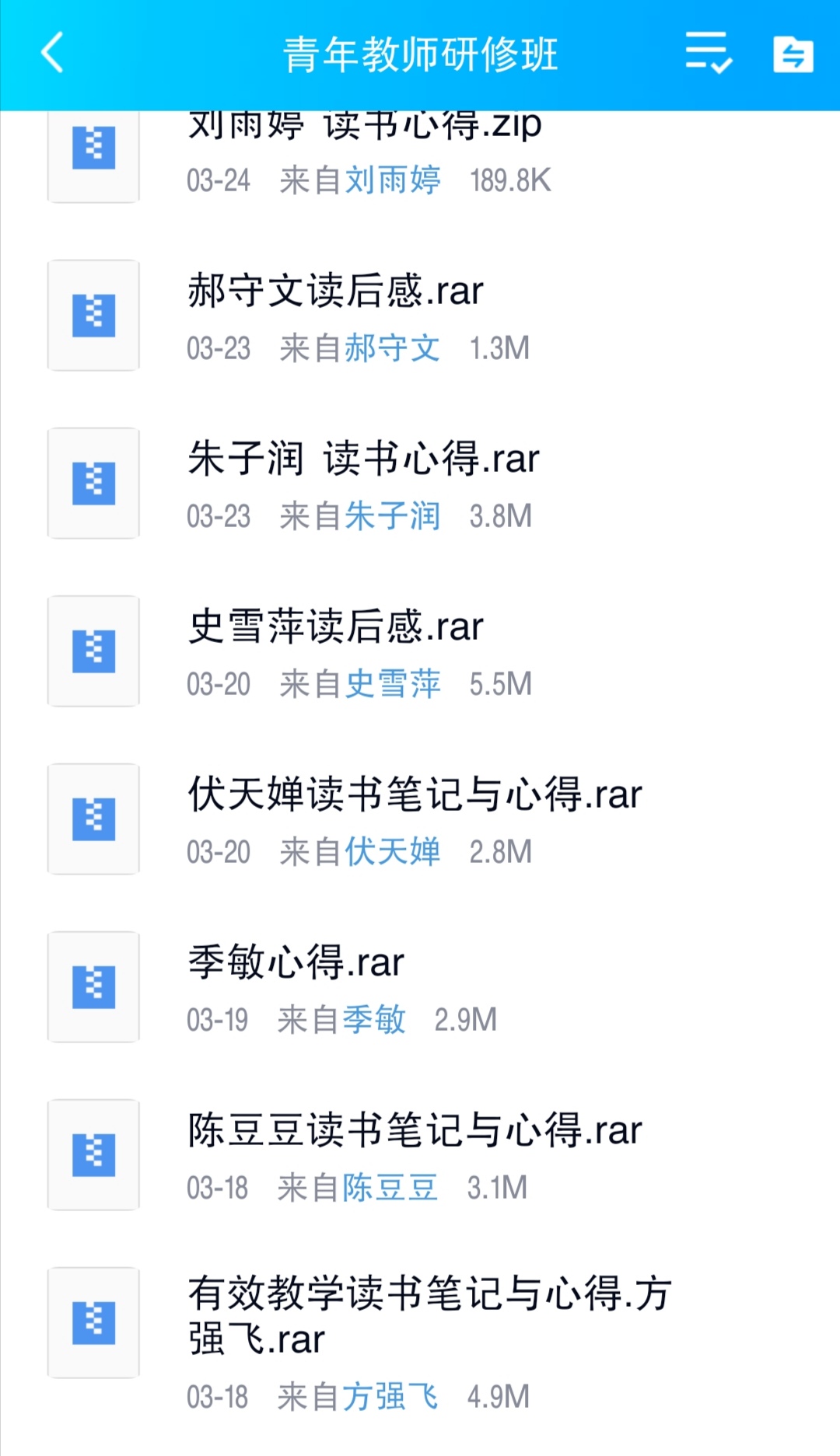Open 郝守文读后感.rar file
Screen dimensions: 840x1456
click(420, 315)
